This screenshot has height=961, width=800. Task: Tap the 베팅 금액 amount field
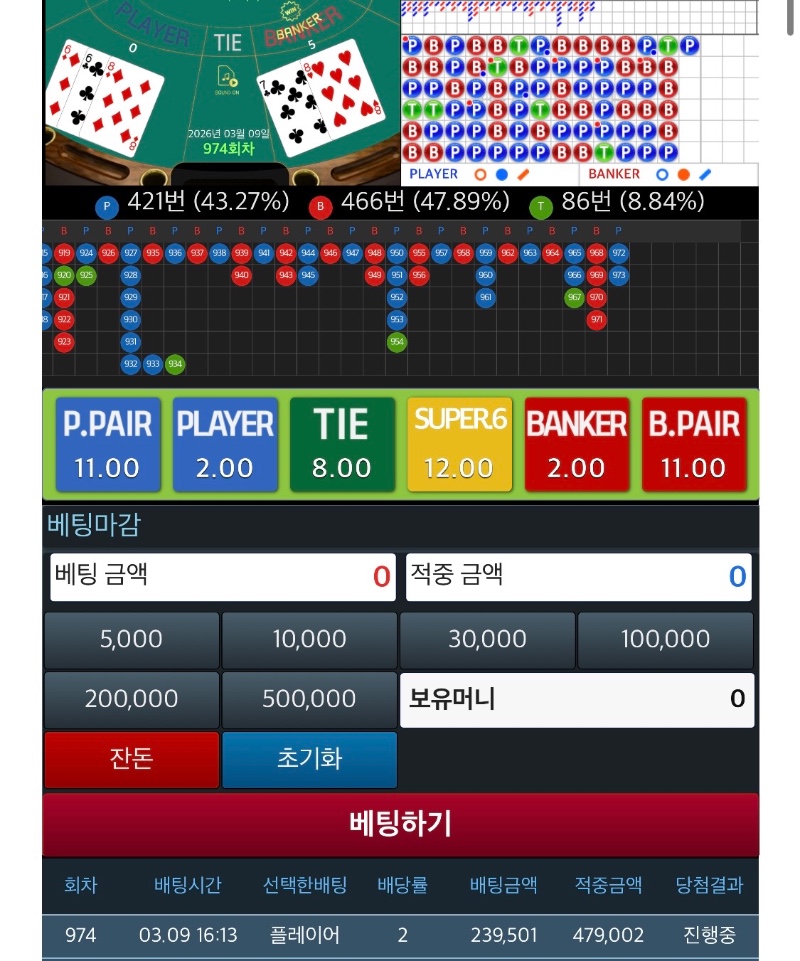tap(223, 577)
